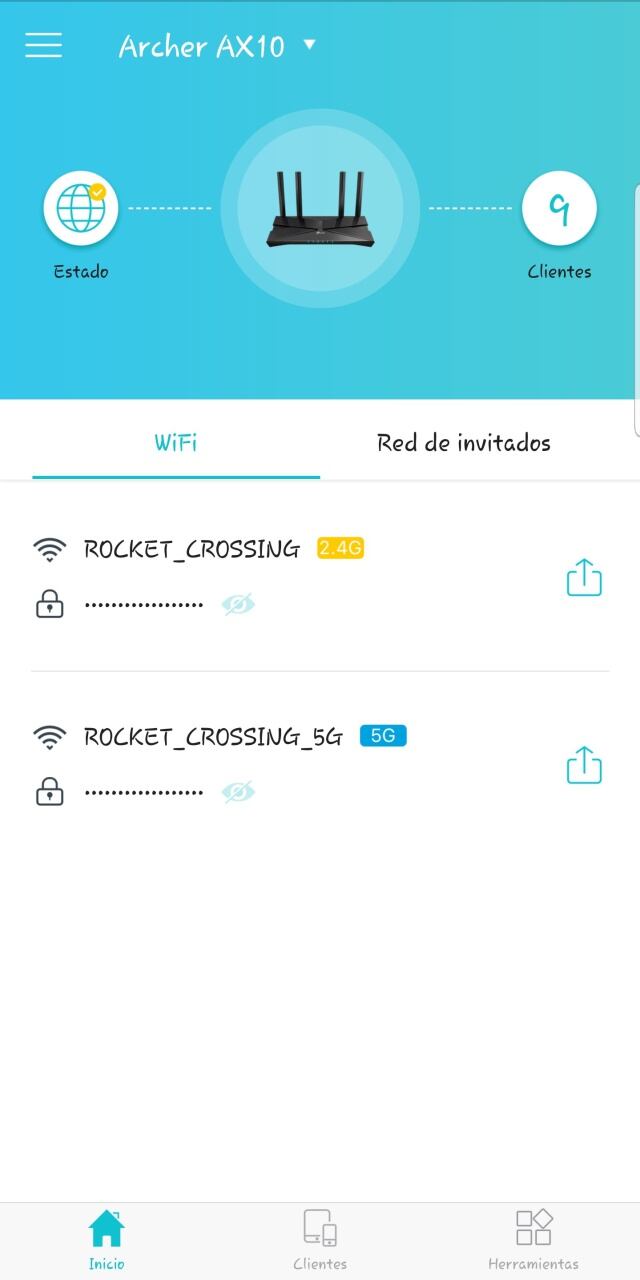Tap the router image in the center
The image size is (640, 1280).
coord(320,209)
